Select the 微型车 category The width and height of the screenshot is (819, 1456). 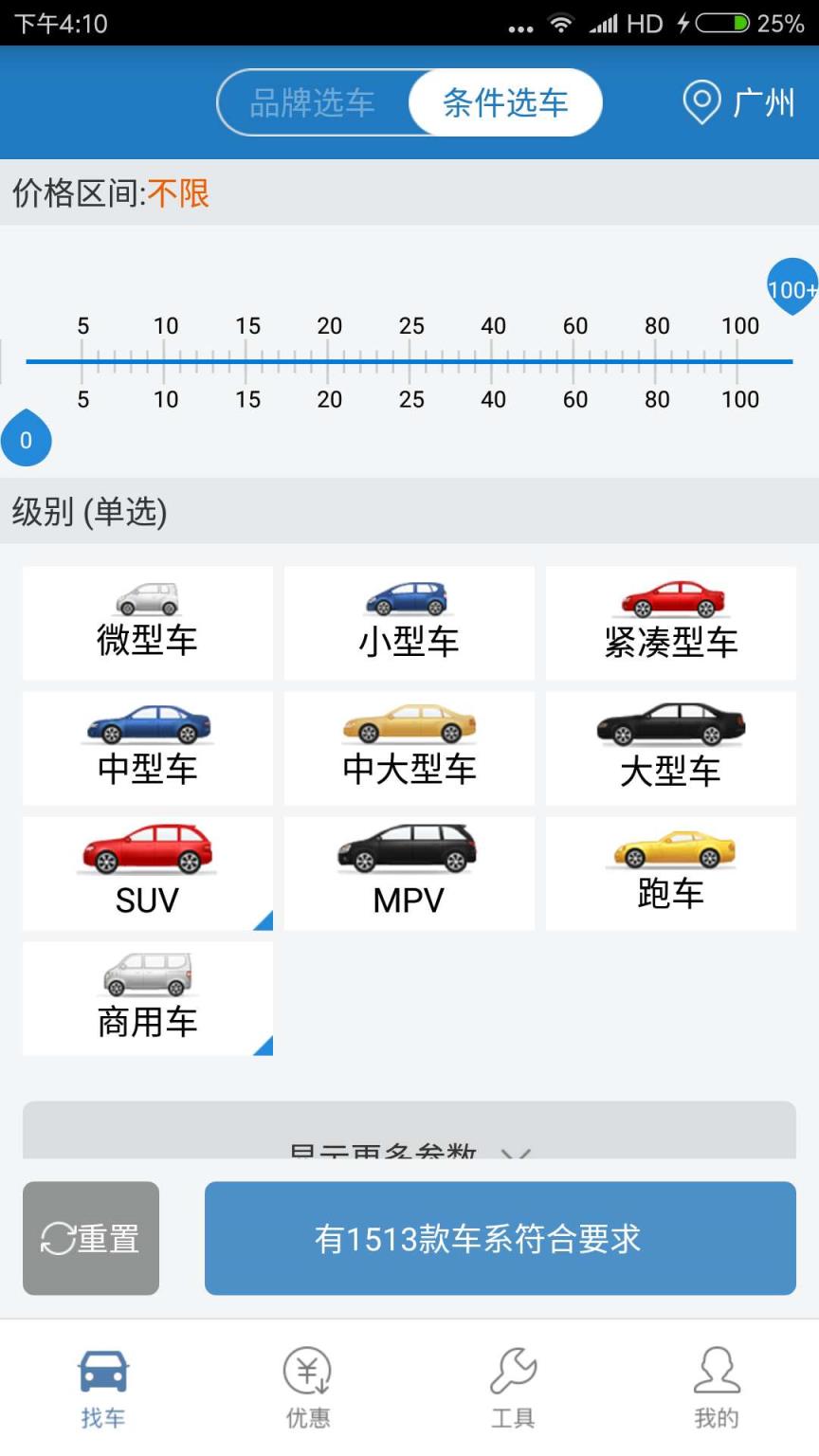point(147,621)
